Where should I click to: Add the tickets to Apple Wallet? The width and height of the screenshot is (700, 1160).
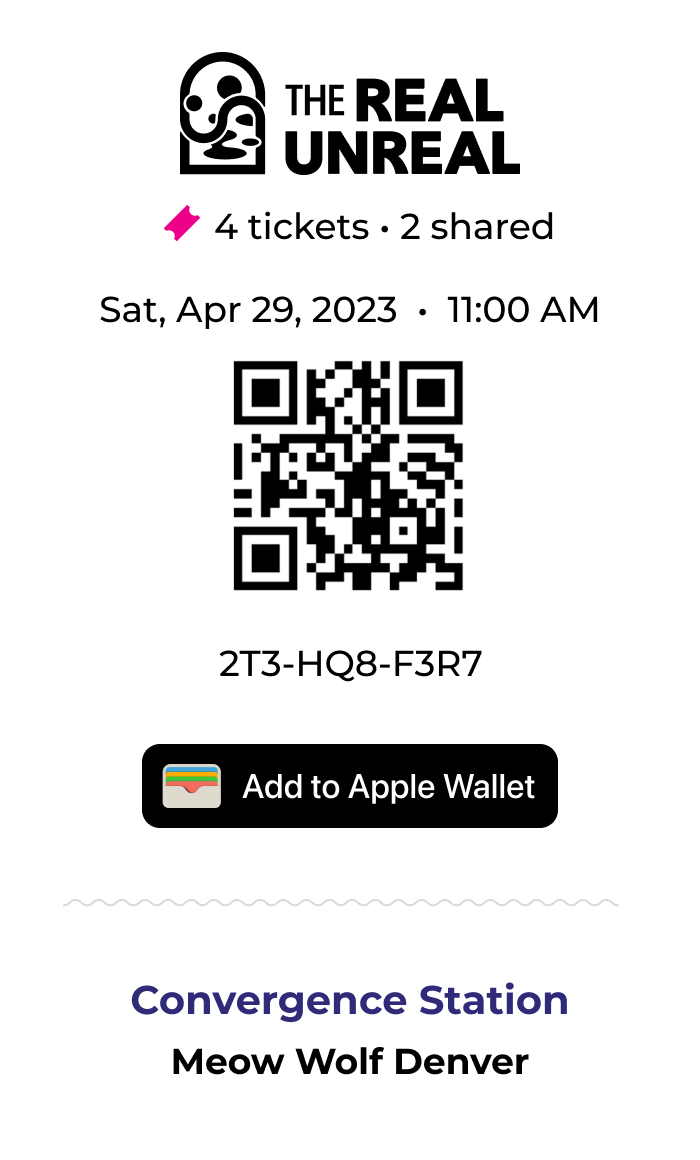[x=349, y=786]
